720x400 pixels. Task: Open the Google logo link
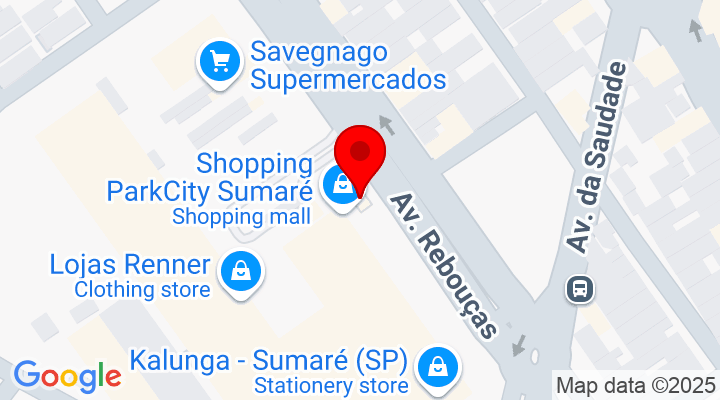(x=67, y=376)
